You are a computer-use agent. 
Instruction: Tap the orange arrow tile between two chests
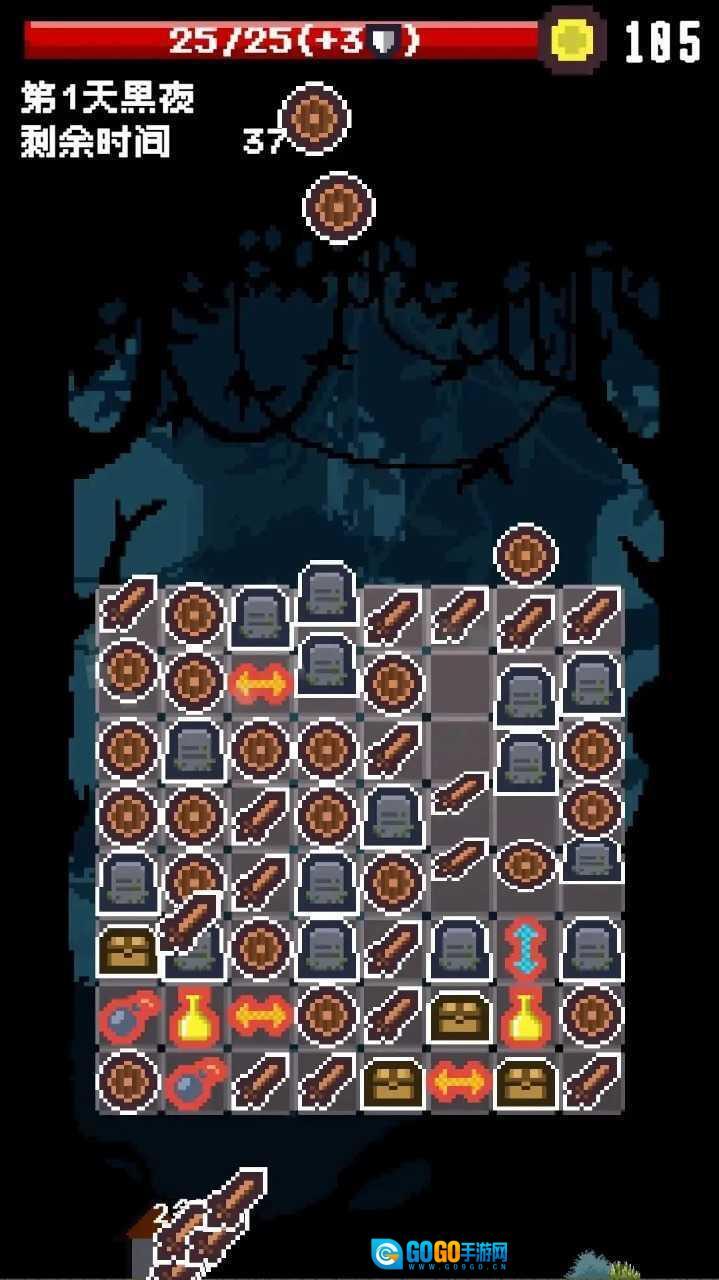point(459,1081)
